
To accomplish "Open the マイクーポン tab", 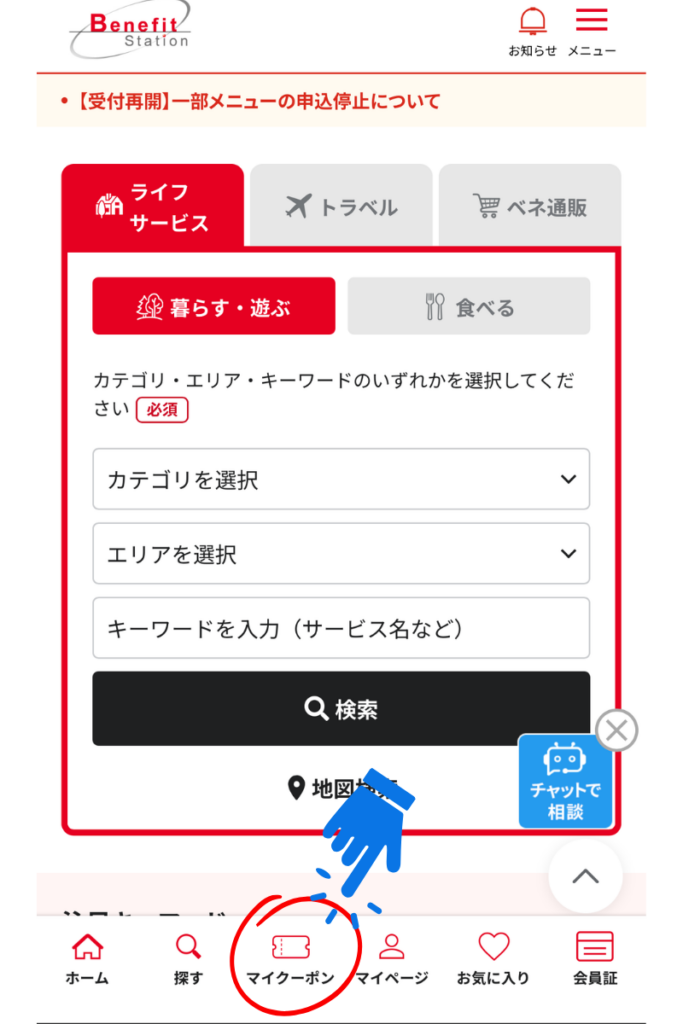I will tap(290, 959).
